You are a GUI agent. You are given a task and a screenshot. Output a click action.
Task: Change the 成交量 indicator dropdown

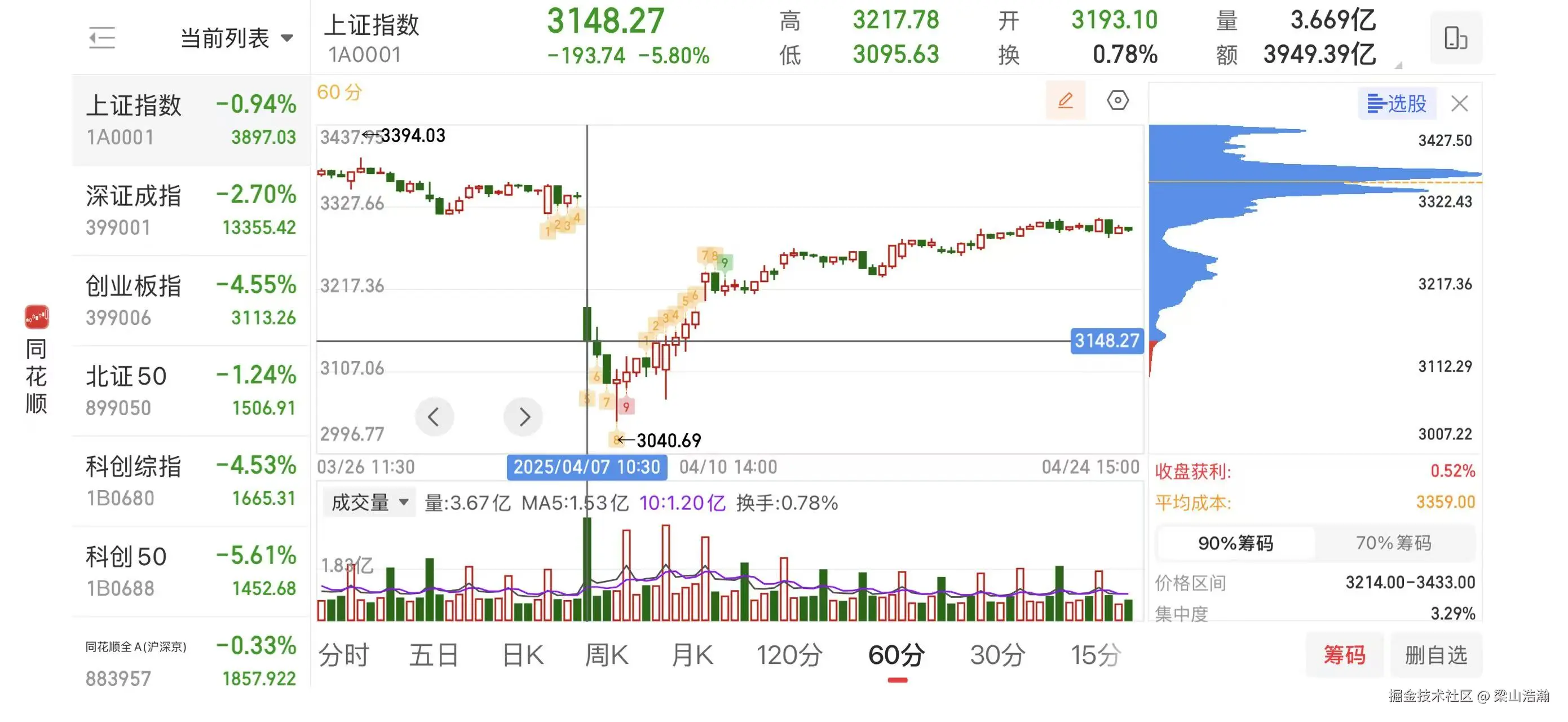pos(369,503)
